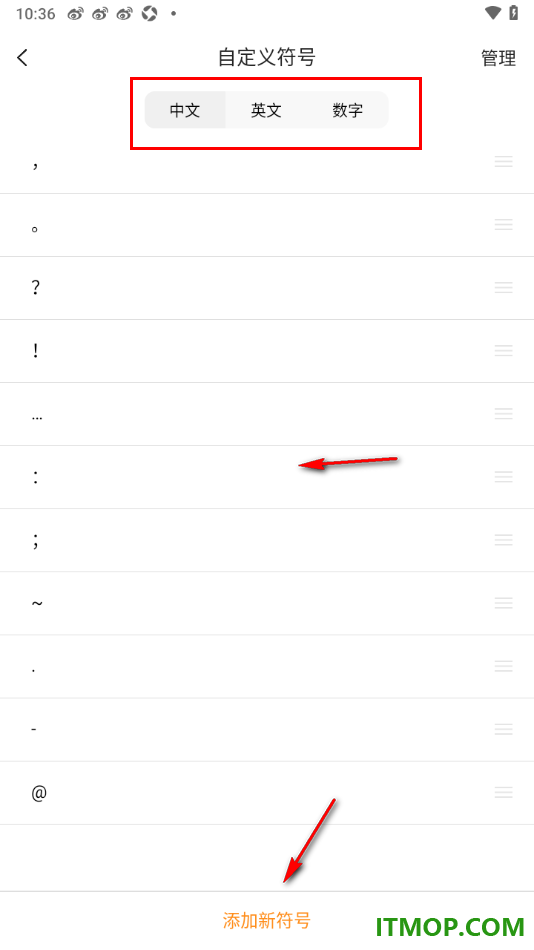Image resolution: width=534 pixels, height=950 pixels.
Task: Tap the question mark symbol row
Action: click(x=267, y=288)
